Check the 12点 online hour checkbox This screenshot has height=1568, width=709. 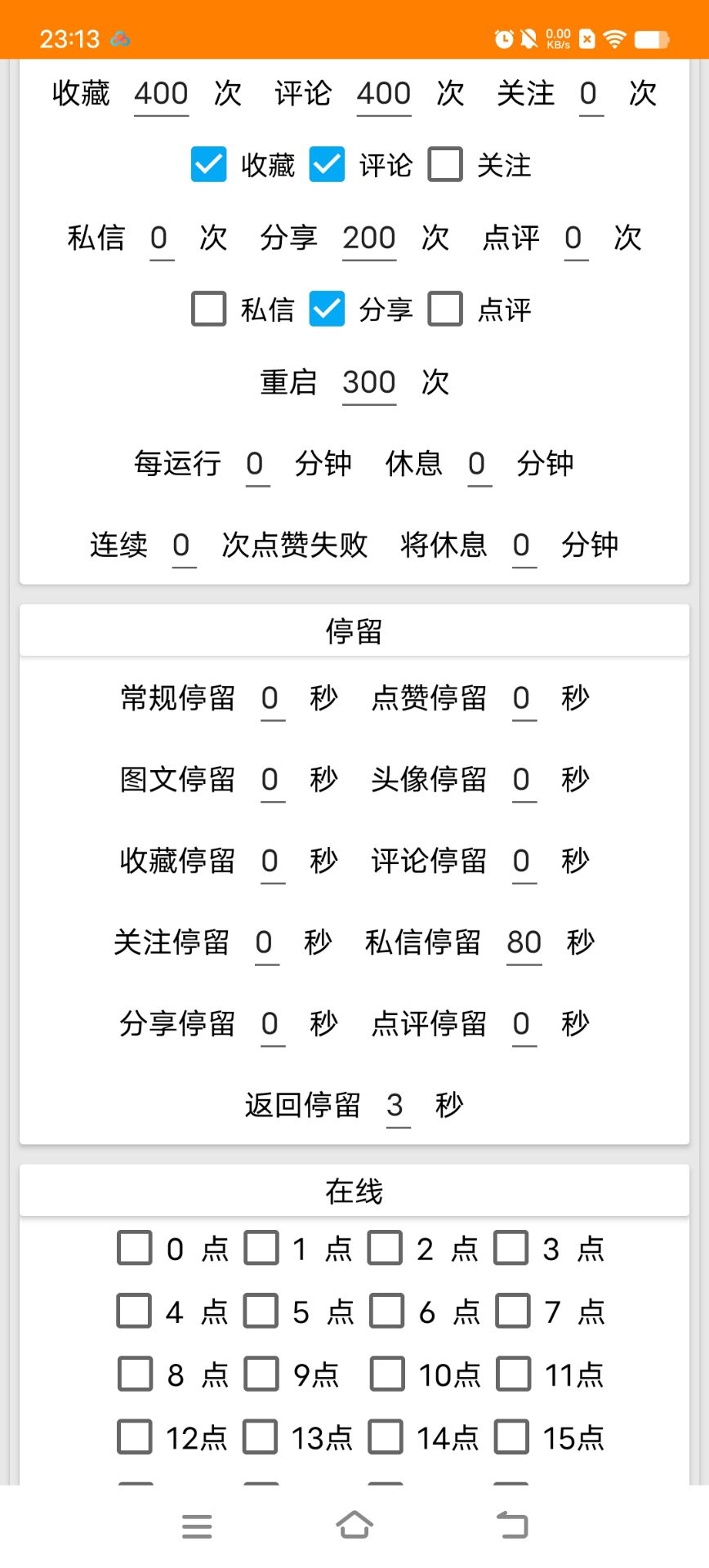click(135, 1437)
